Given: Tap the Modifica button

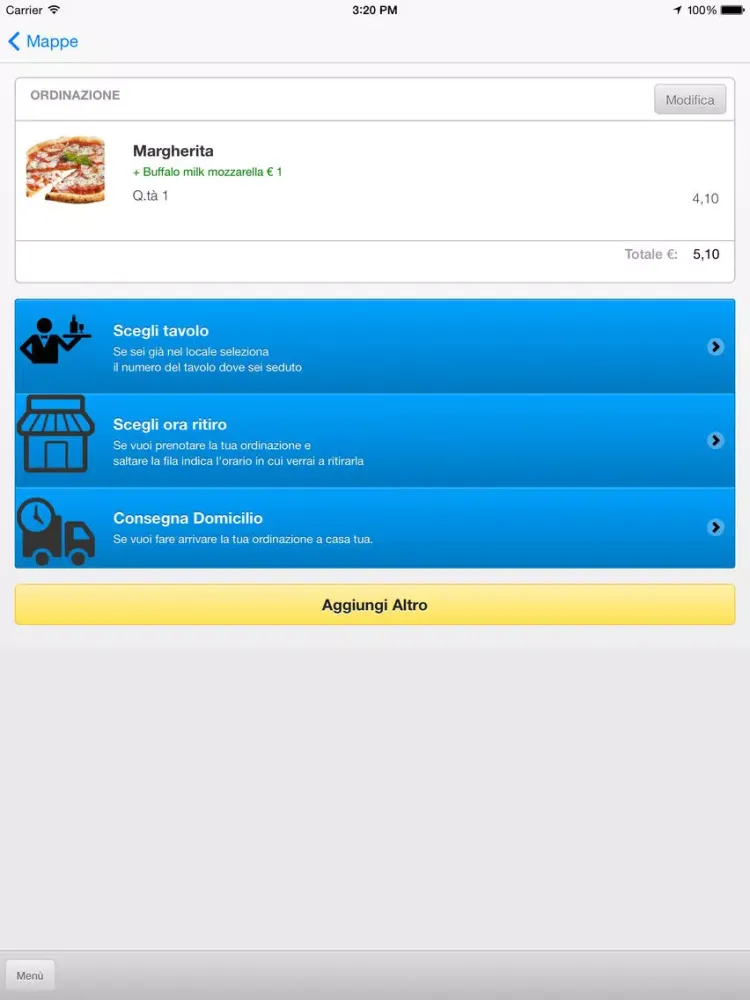Looking at the screenshot, I should [x=690, y=100].
